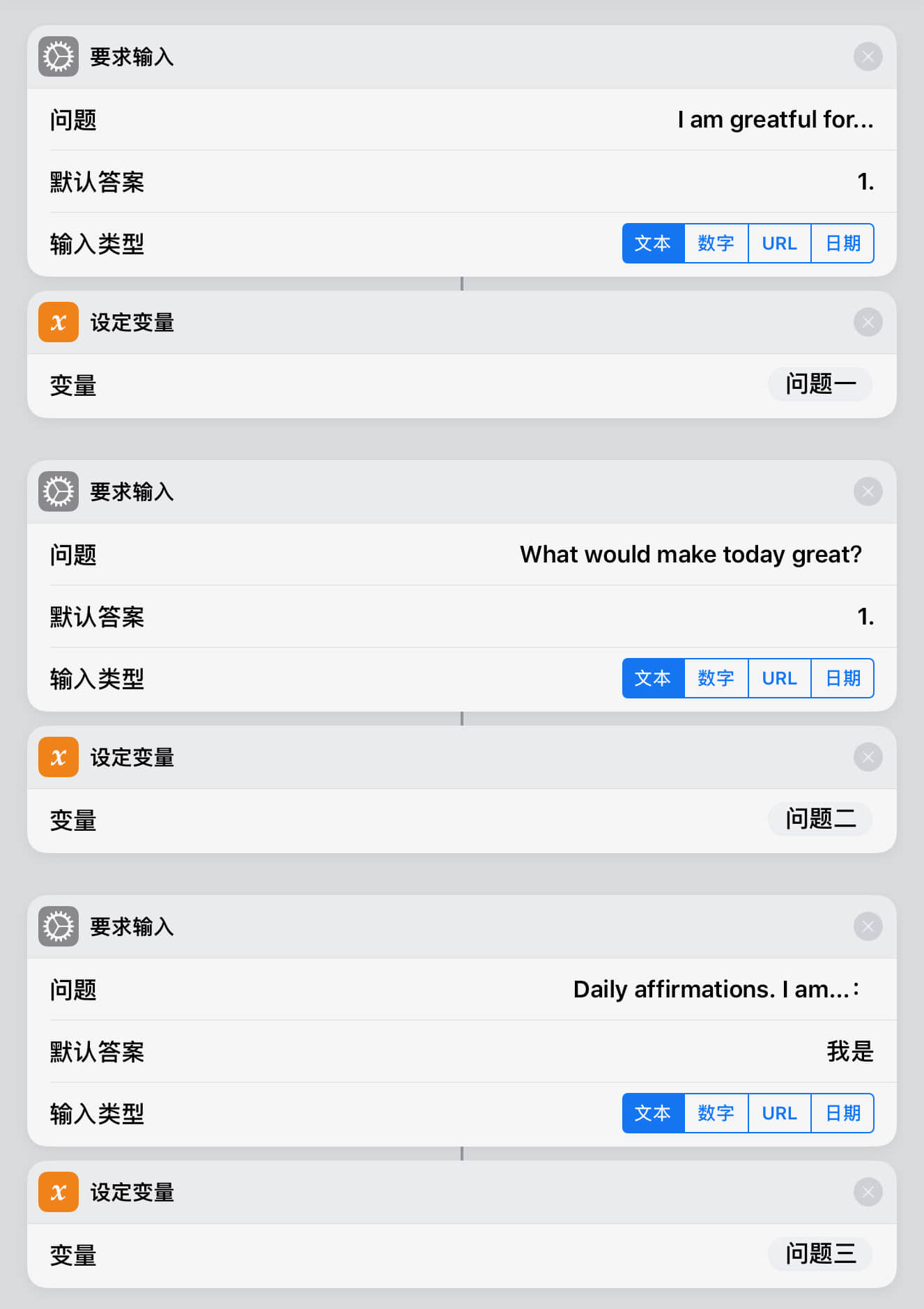This screenshot has height=1309, width=924.
Task: Edit the variable name 问题一
Action: (820, 384)
